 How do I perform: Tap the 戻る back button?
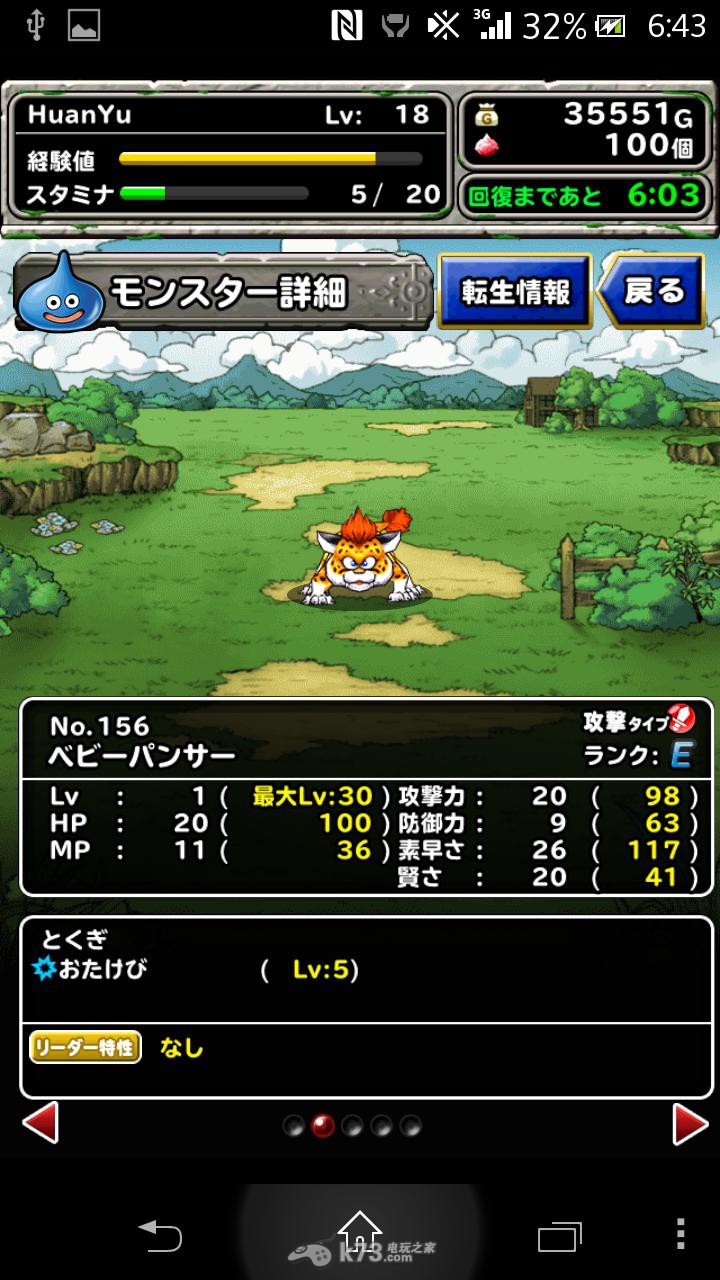point(653,292)
